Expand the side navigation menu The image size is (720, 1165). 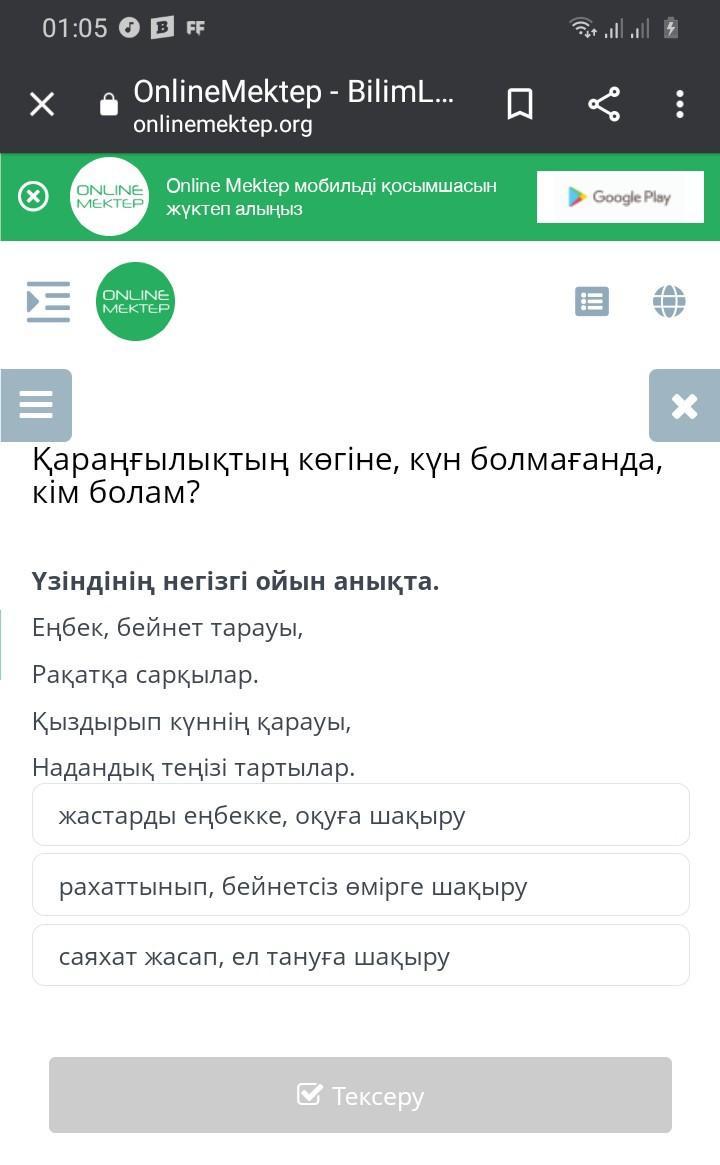point(48,302)
